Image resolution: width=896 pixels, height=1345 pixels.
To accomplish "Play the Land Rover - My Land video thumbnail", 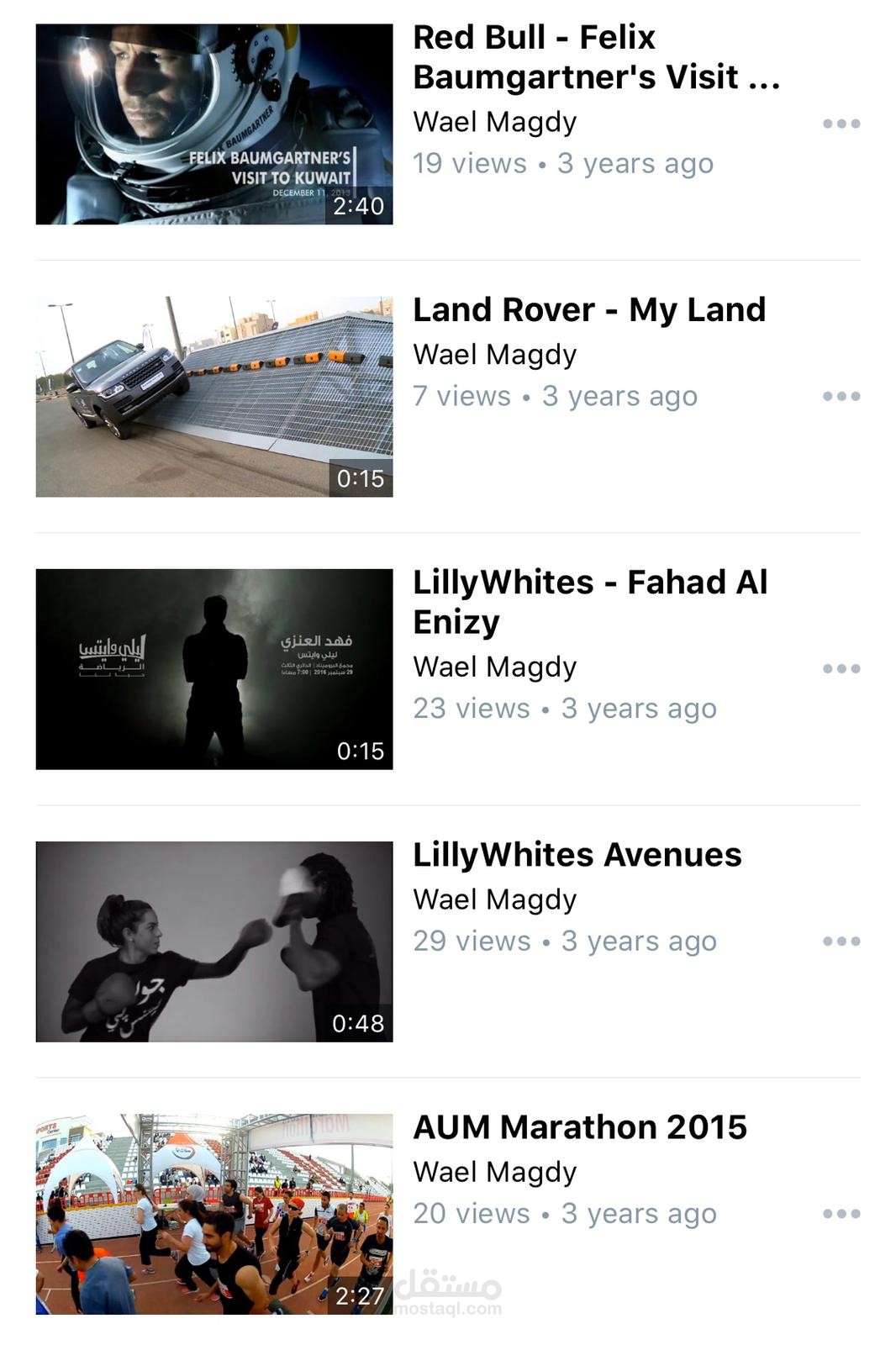I will pos(214,397).
